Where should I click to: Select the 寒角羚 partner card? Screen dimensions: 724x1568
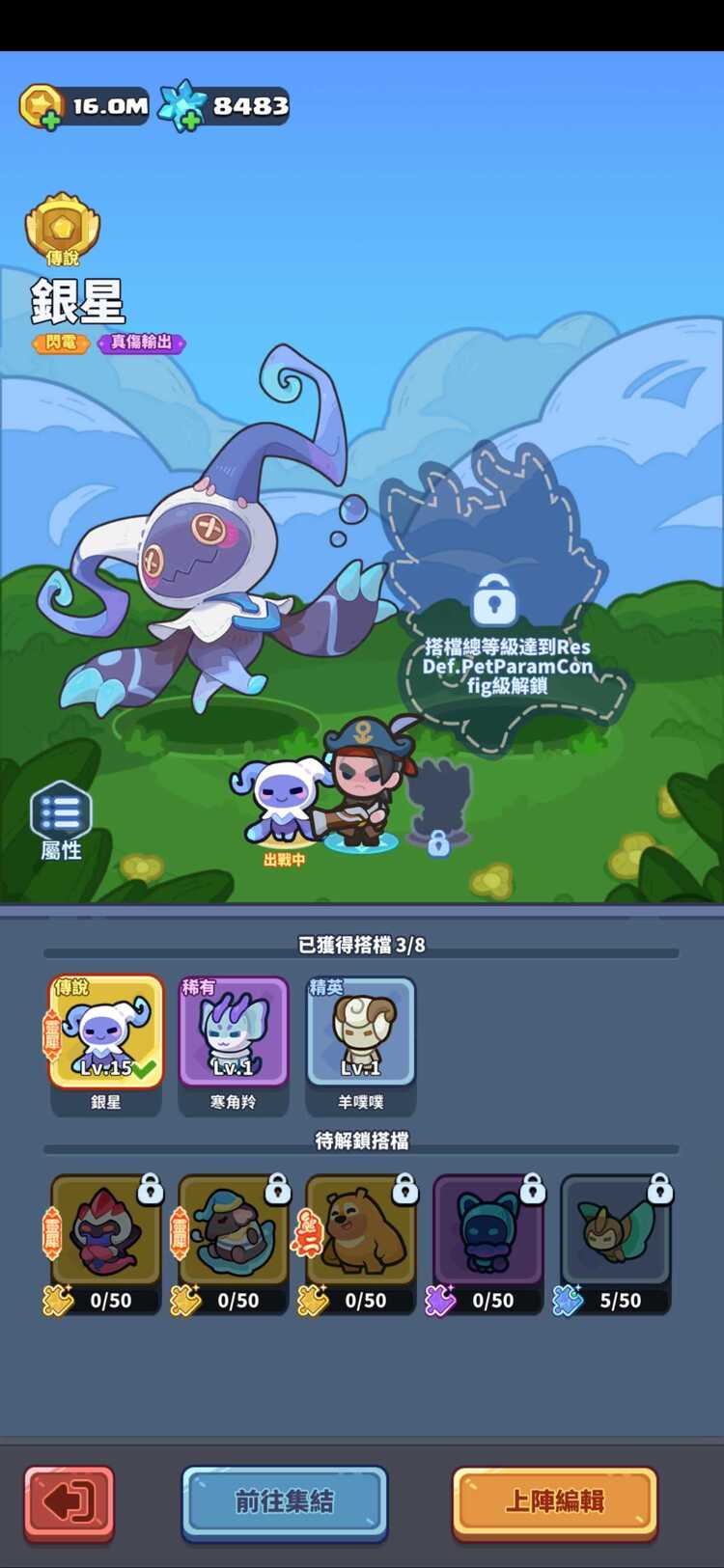click(234, 1033)
